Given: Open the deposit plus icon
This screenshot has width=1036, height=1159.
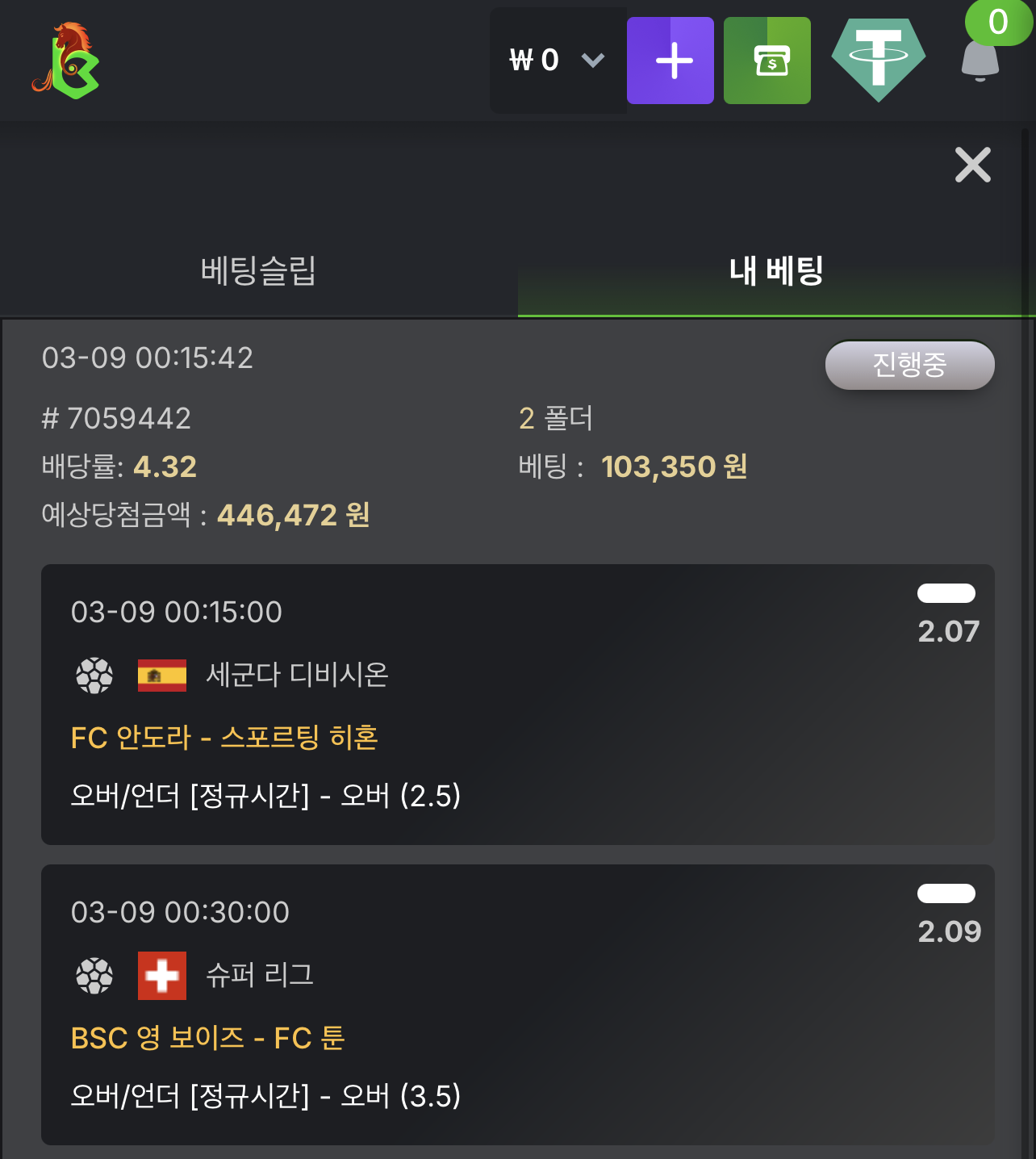Looking at the screenshot, I should pyautogui.click(x=670, y=60).
